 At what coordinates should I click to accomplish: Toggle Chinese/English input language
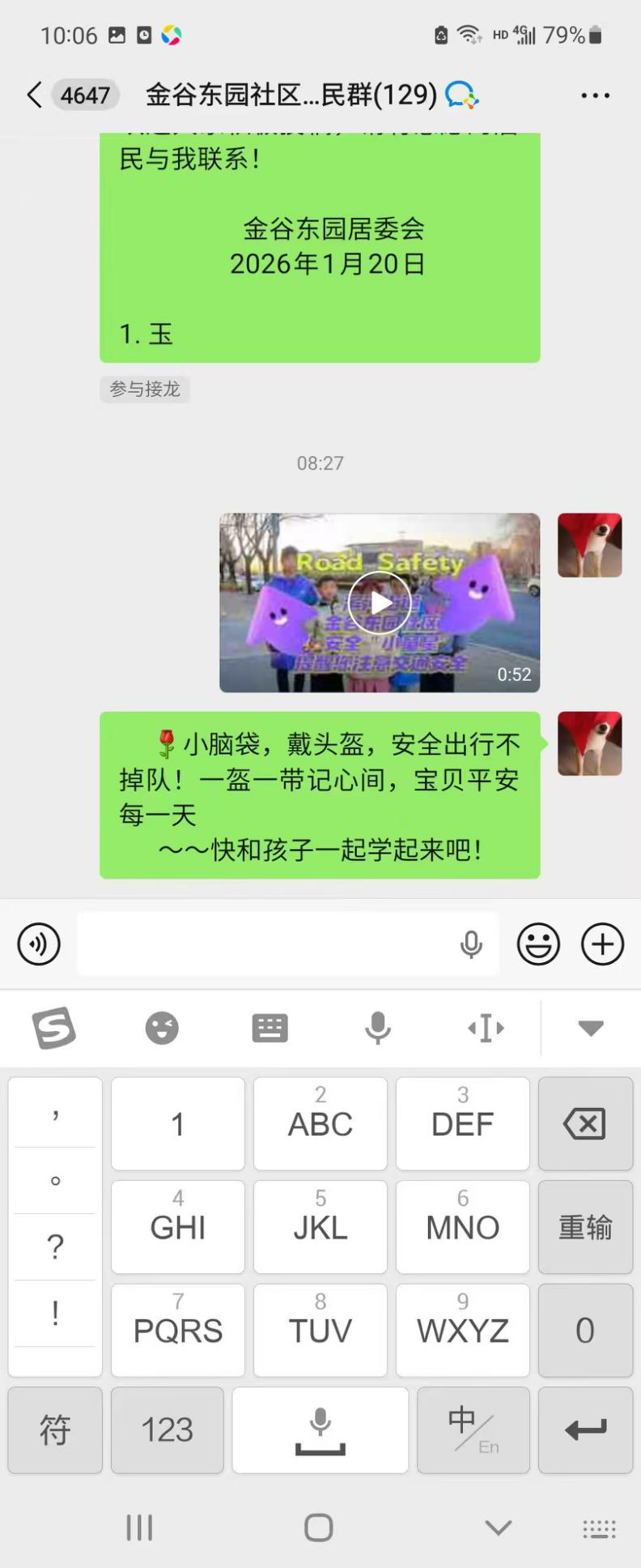point(473,1430)
